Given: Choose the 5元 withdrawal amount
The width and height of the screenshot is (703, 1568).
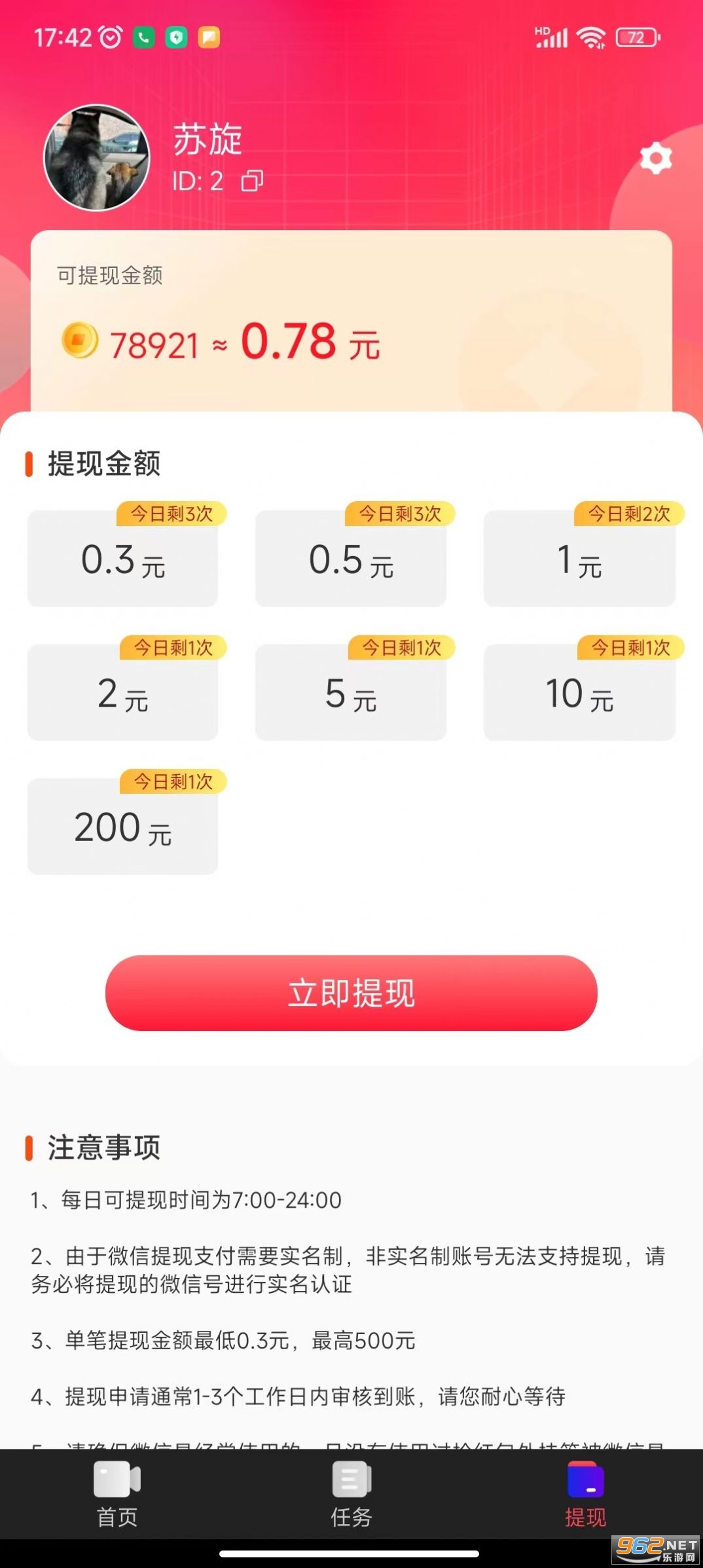Looking at the screenshot, I should point(351,693).
